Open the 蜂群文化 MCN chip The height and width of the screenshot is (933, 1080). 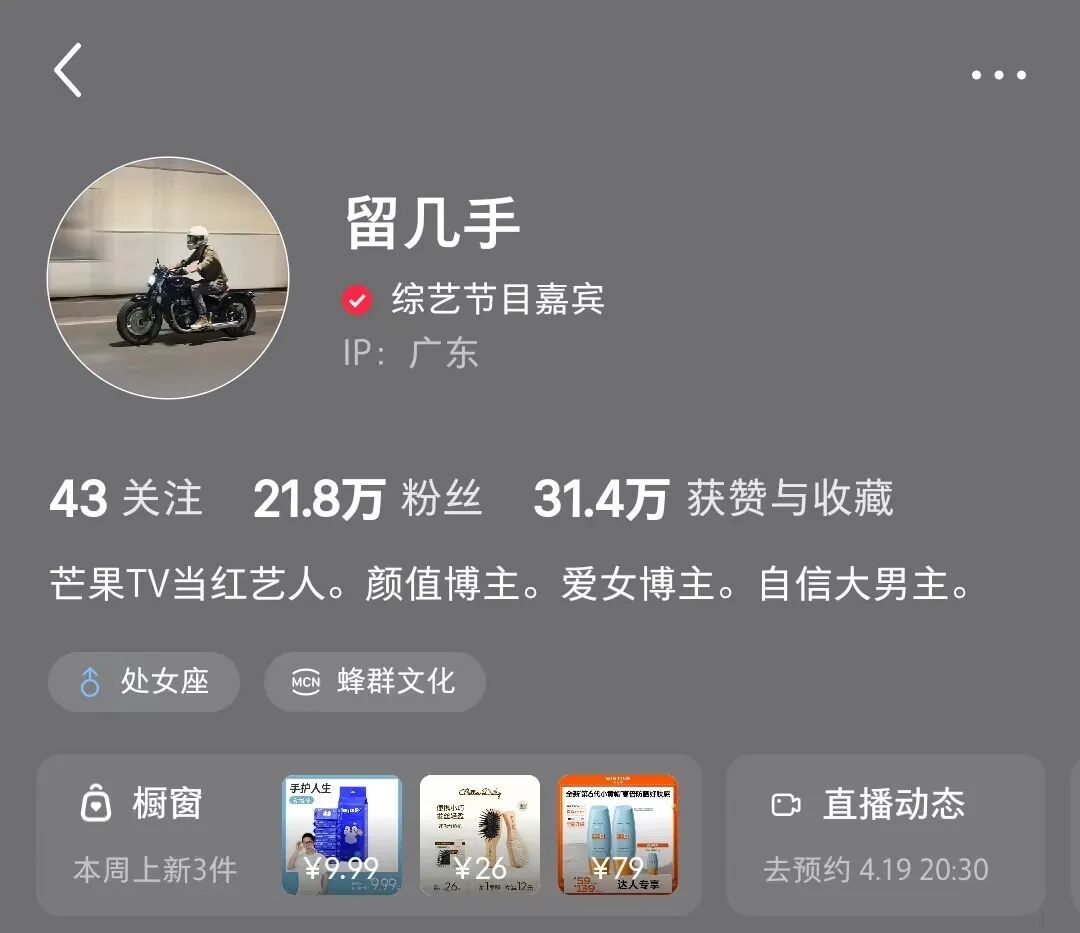374,682
